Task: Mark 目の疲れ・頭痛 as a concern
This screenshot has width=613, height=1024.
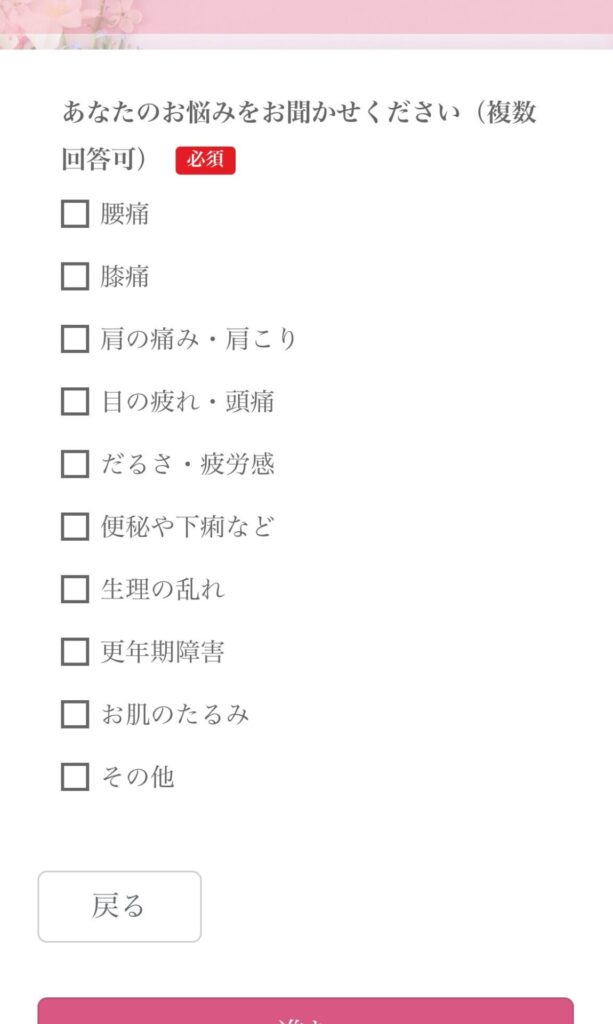Action: 75,402
